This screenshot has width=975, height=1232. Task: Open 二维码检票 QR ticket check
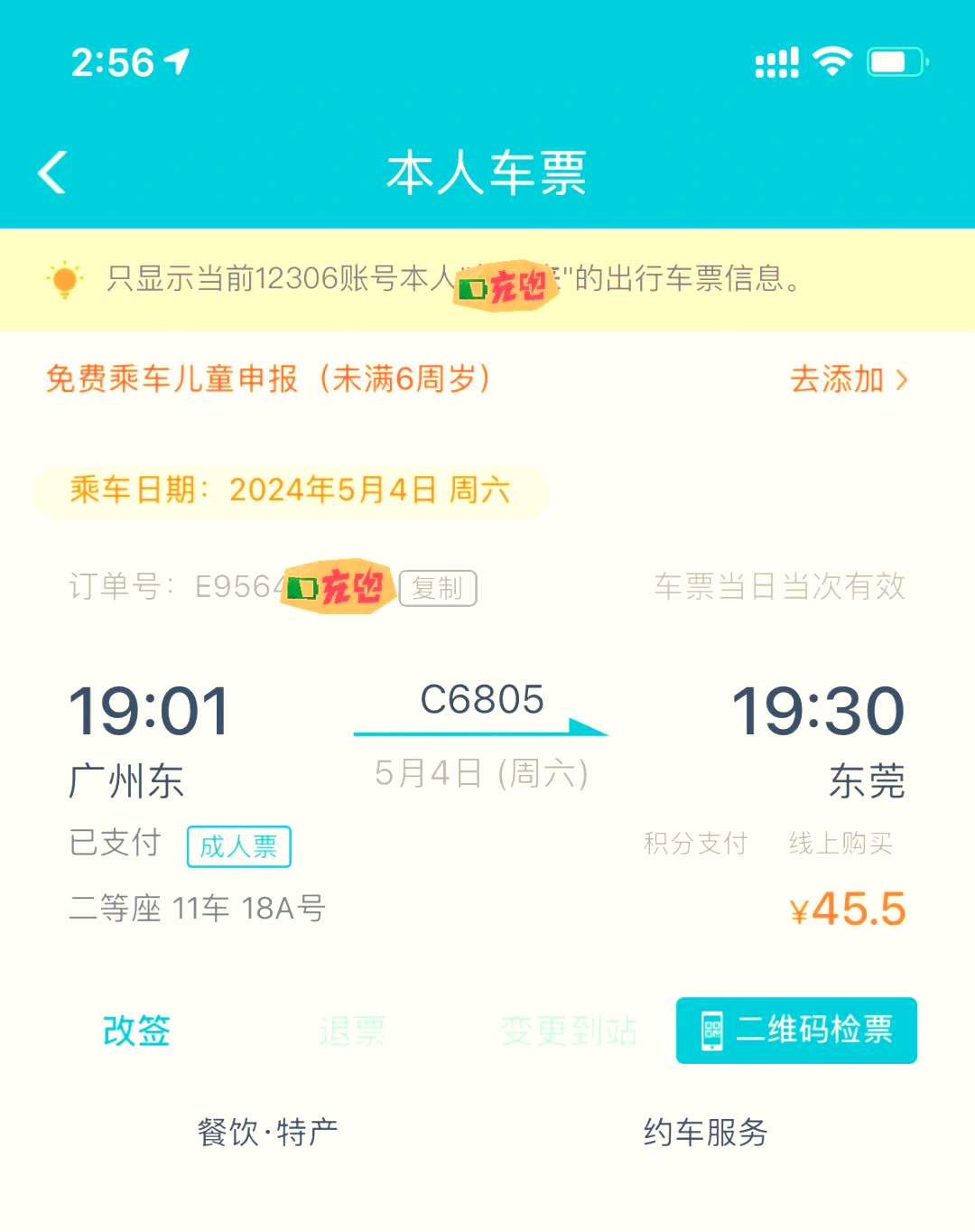coord(796,1031)
